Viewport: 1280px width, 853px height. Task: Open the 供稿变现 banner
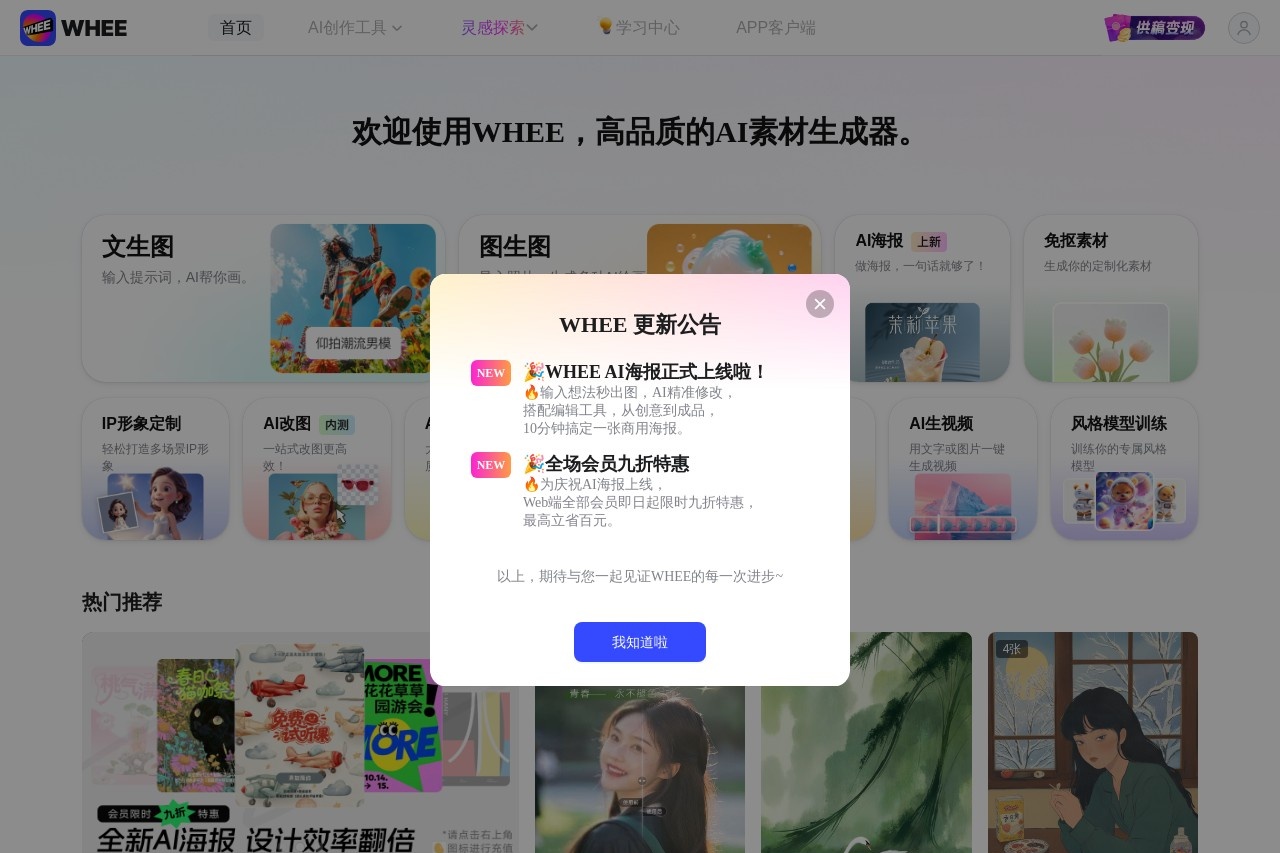tap(1155, 28)
